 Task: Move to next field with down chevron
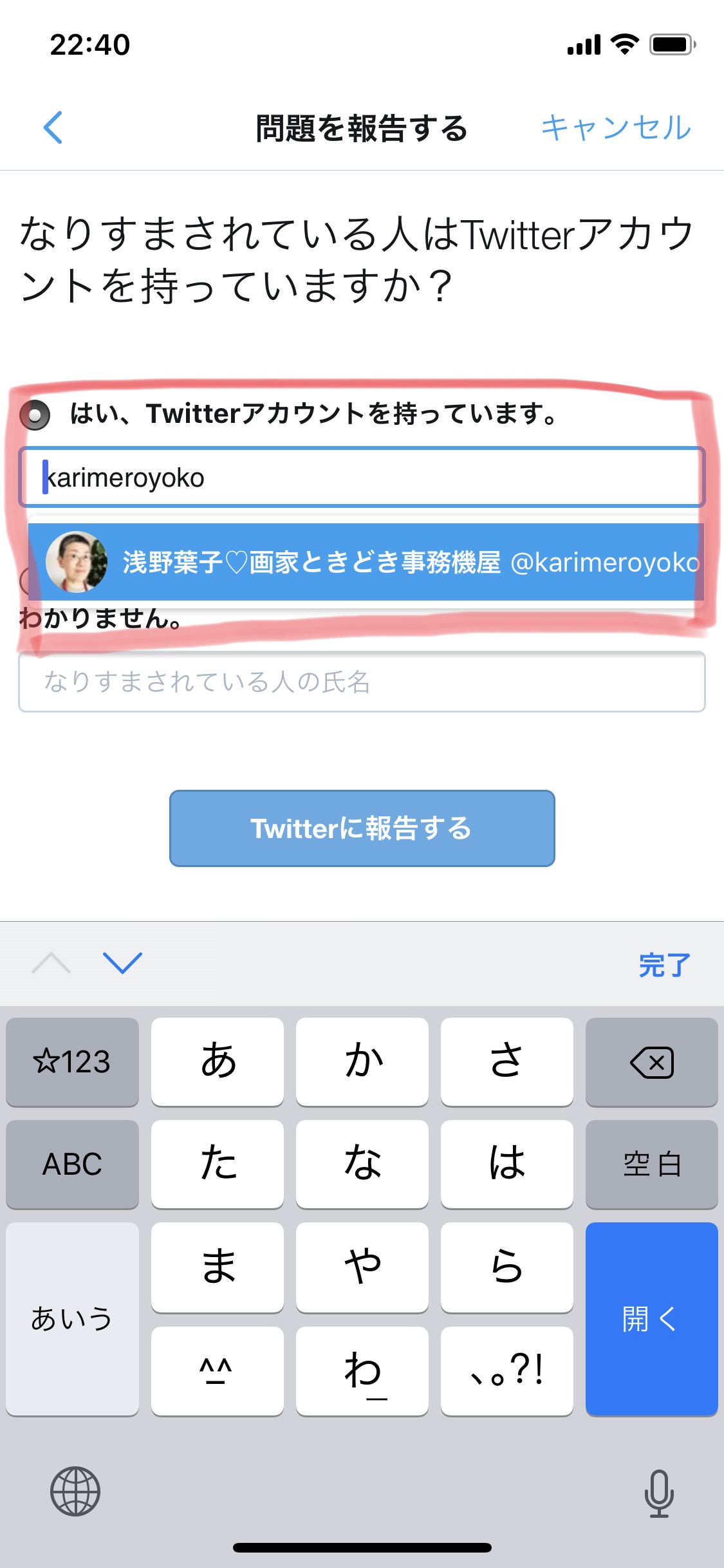(122, 963)
